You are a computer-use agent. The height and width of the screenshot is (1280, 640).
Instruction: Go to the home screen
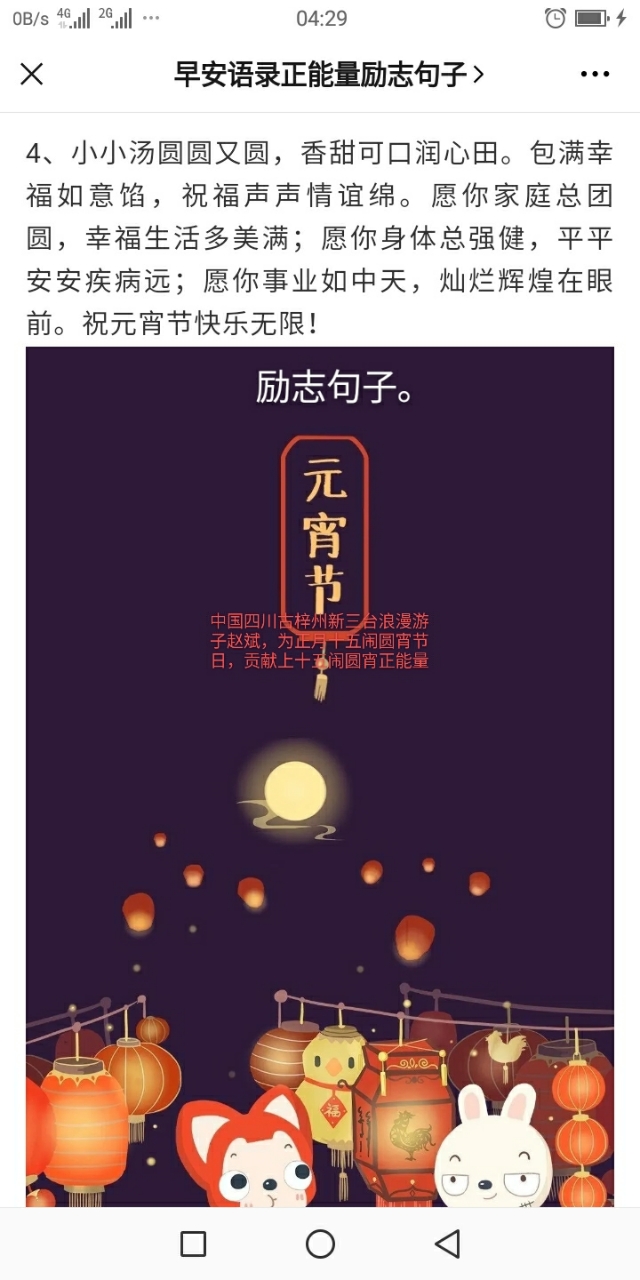click(x=320, y=1244)
